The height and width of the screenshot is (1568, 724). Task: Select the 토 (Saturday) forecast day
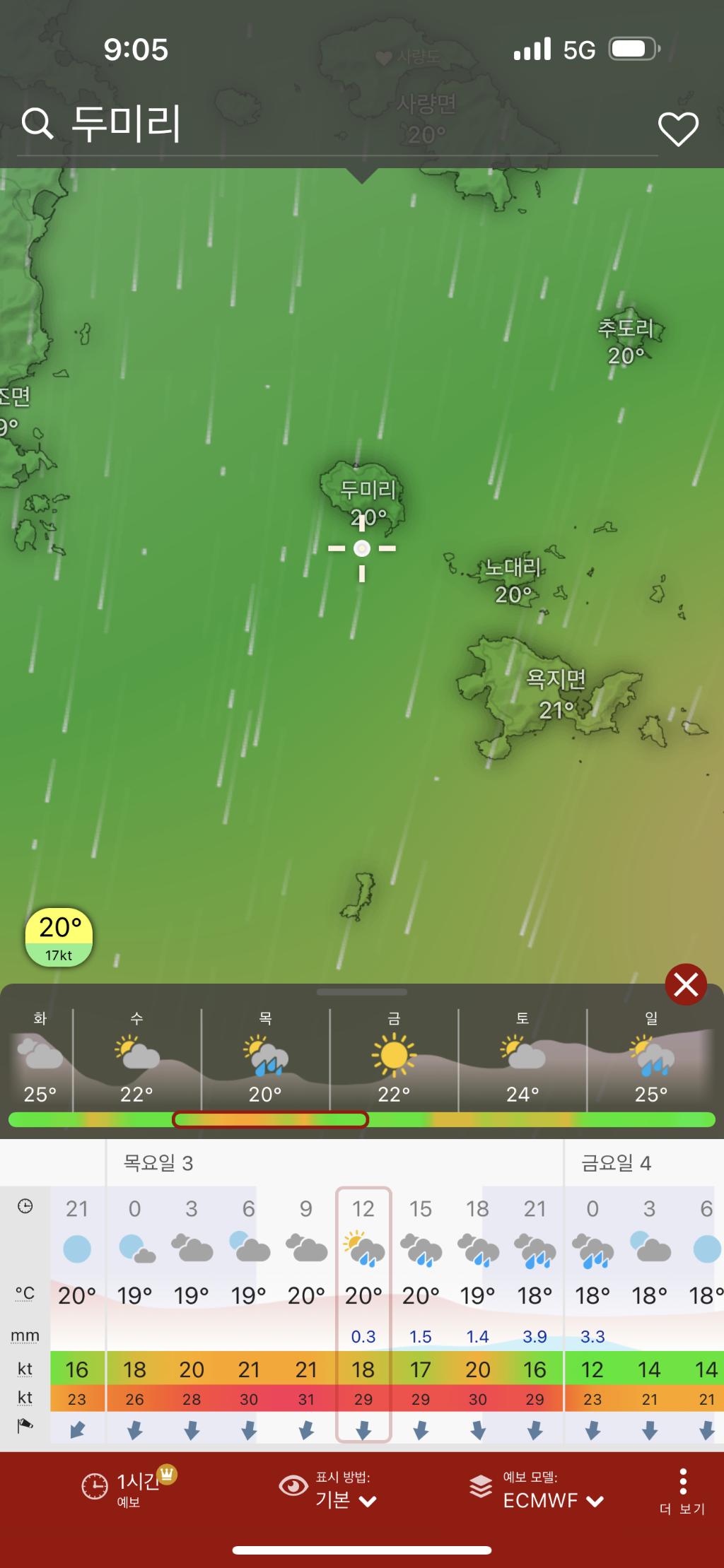[522, 1060]
